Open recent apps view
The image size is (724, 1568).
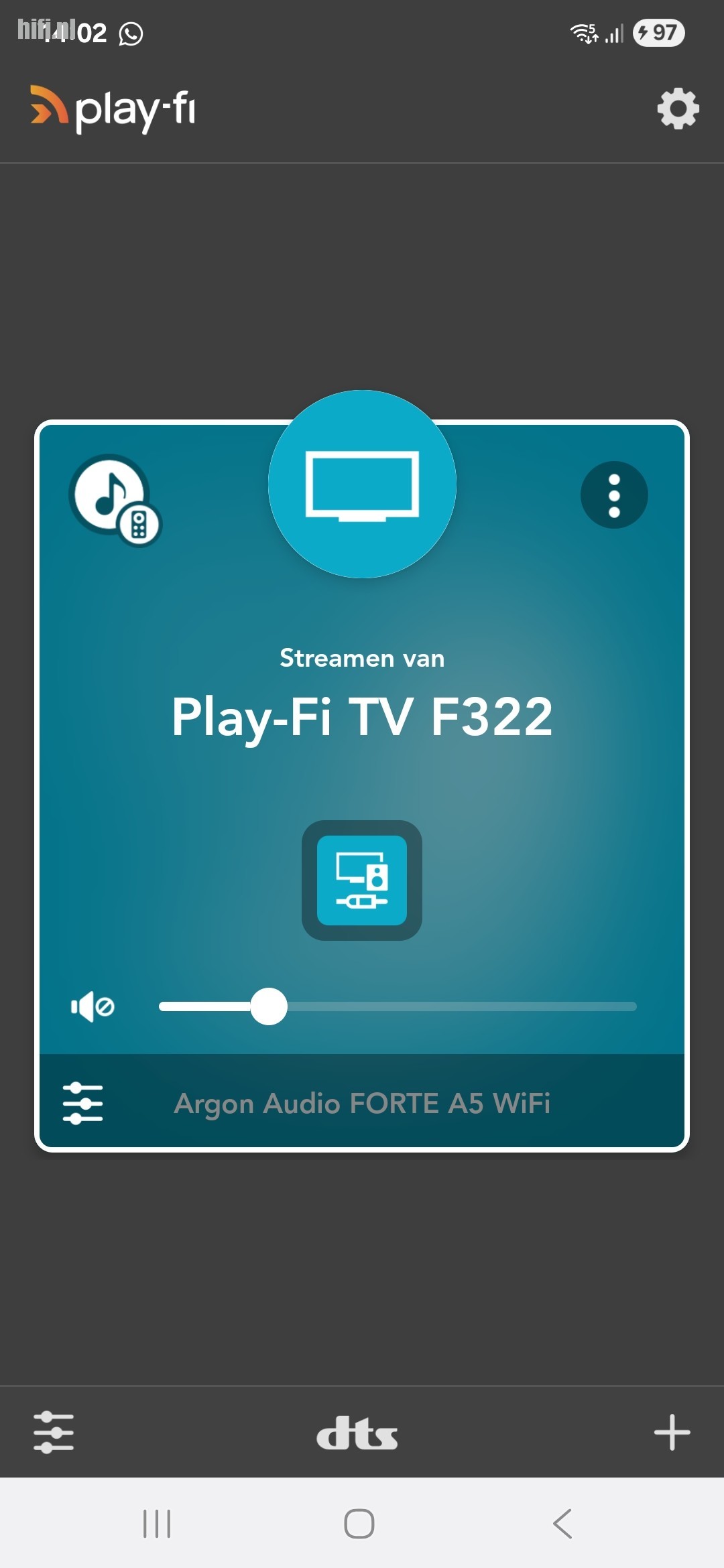coord(157,1524)
